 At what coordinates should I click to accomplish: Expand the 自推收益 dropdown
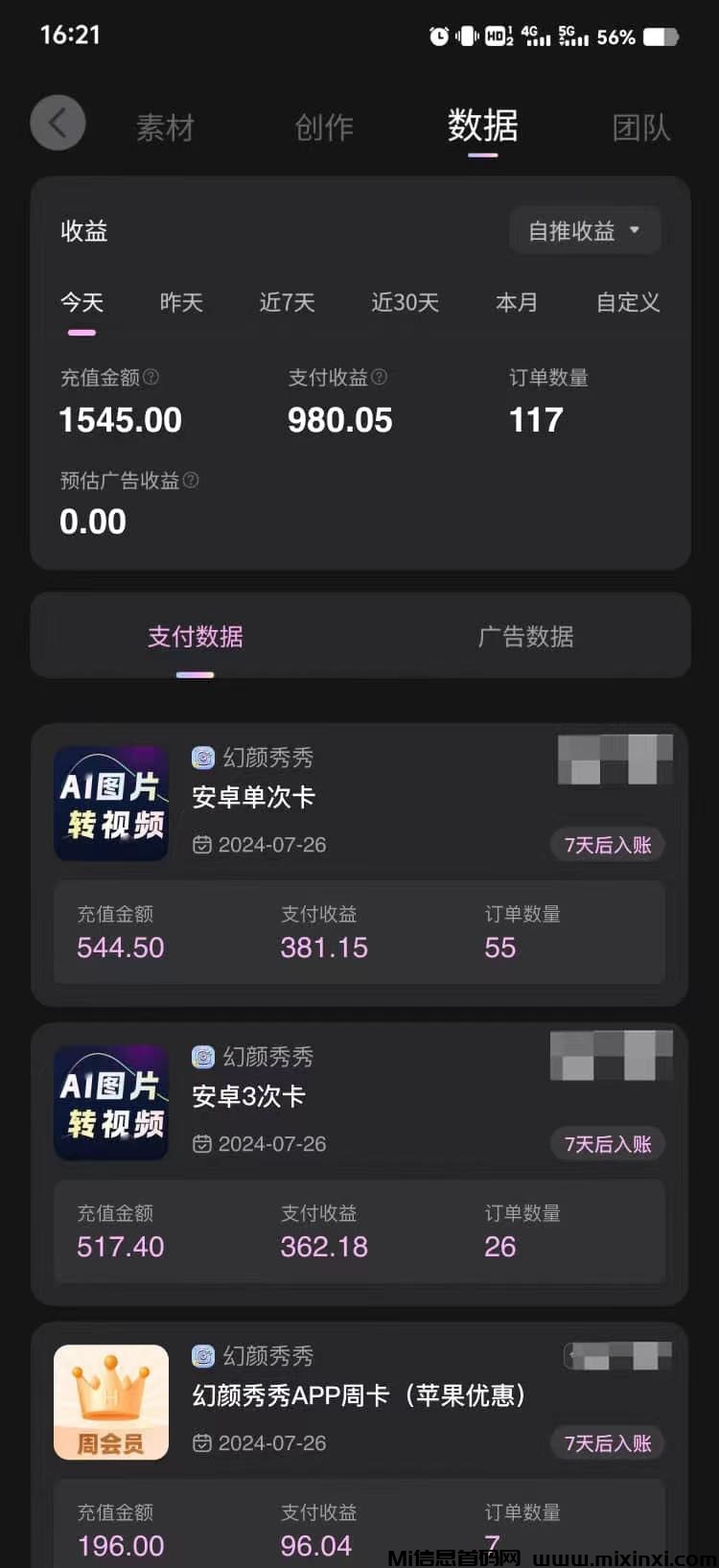(584, 231)
